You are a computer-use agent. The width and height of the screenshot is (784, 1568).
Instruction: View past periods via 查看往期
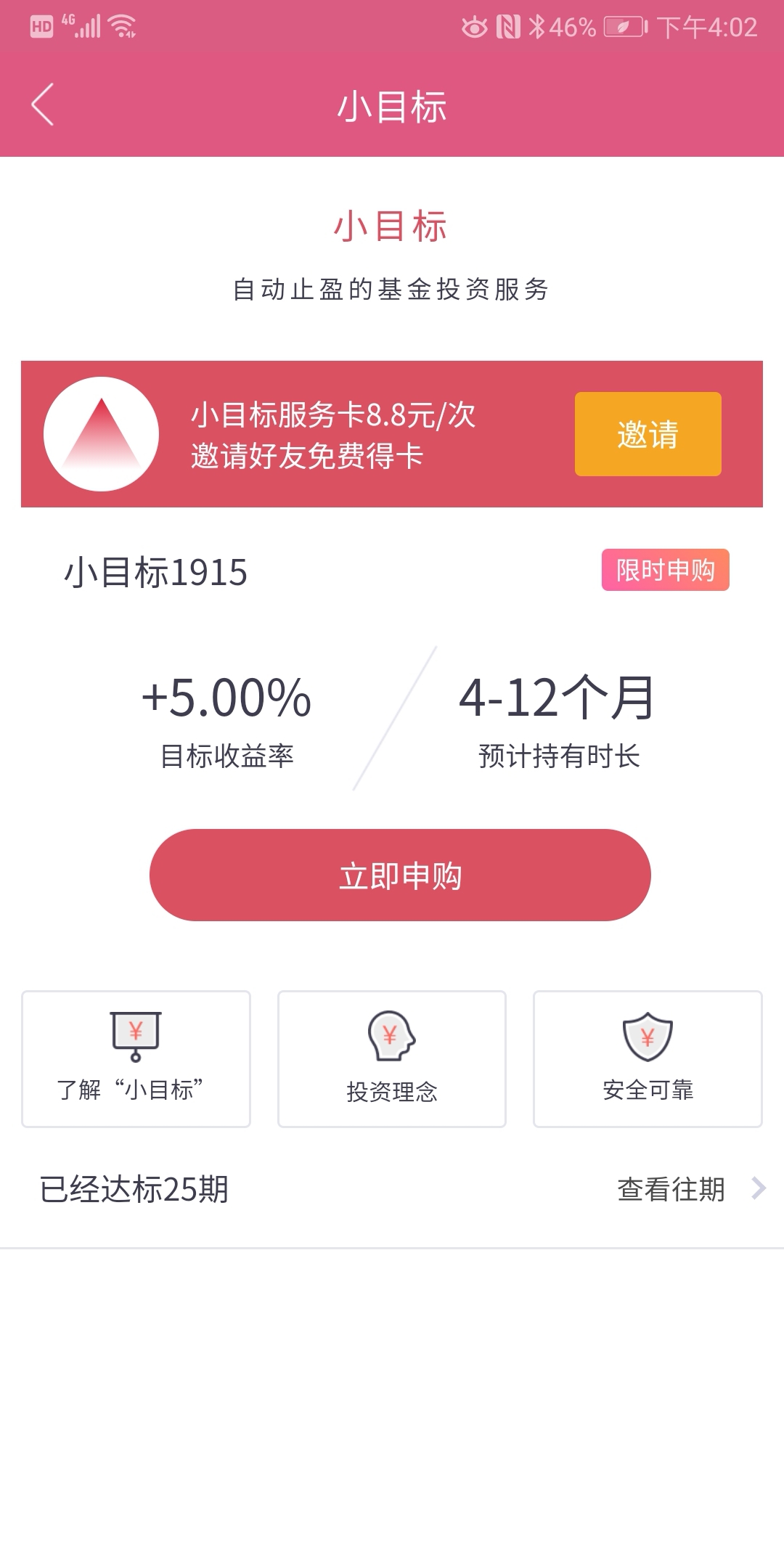[690, 1189]
